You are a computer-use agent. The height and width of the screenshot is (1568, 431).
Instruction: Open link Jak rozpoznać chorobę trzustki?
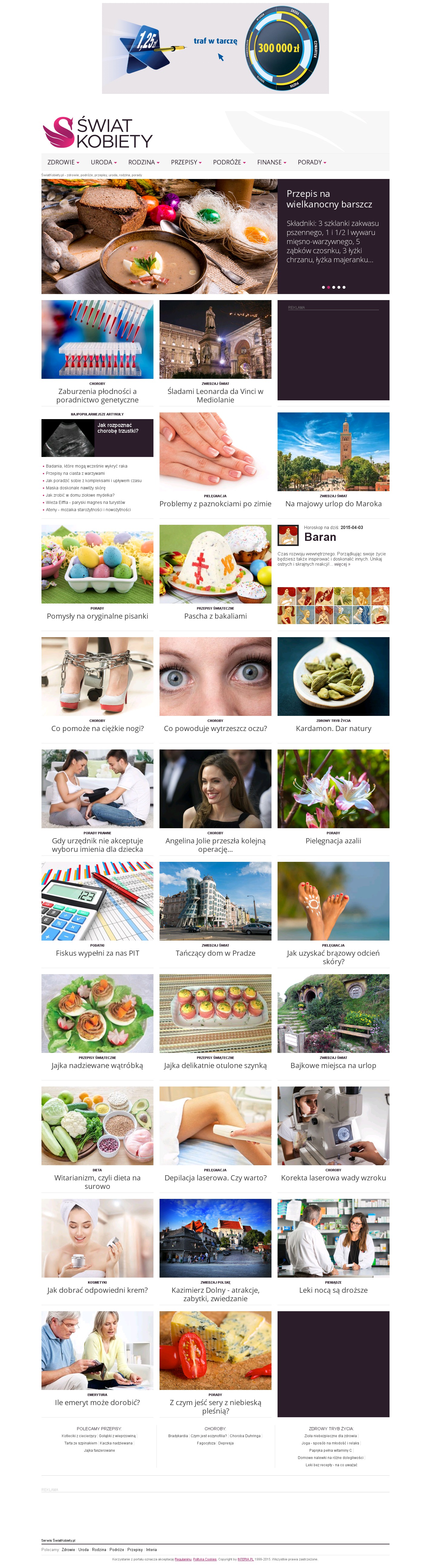coord(117,428)
